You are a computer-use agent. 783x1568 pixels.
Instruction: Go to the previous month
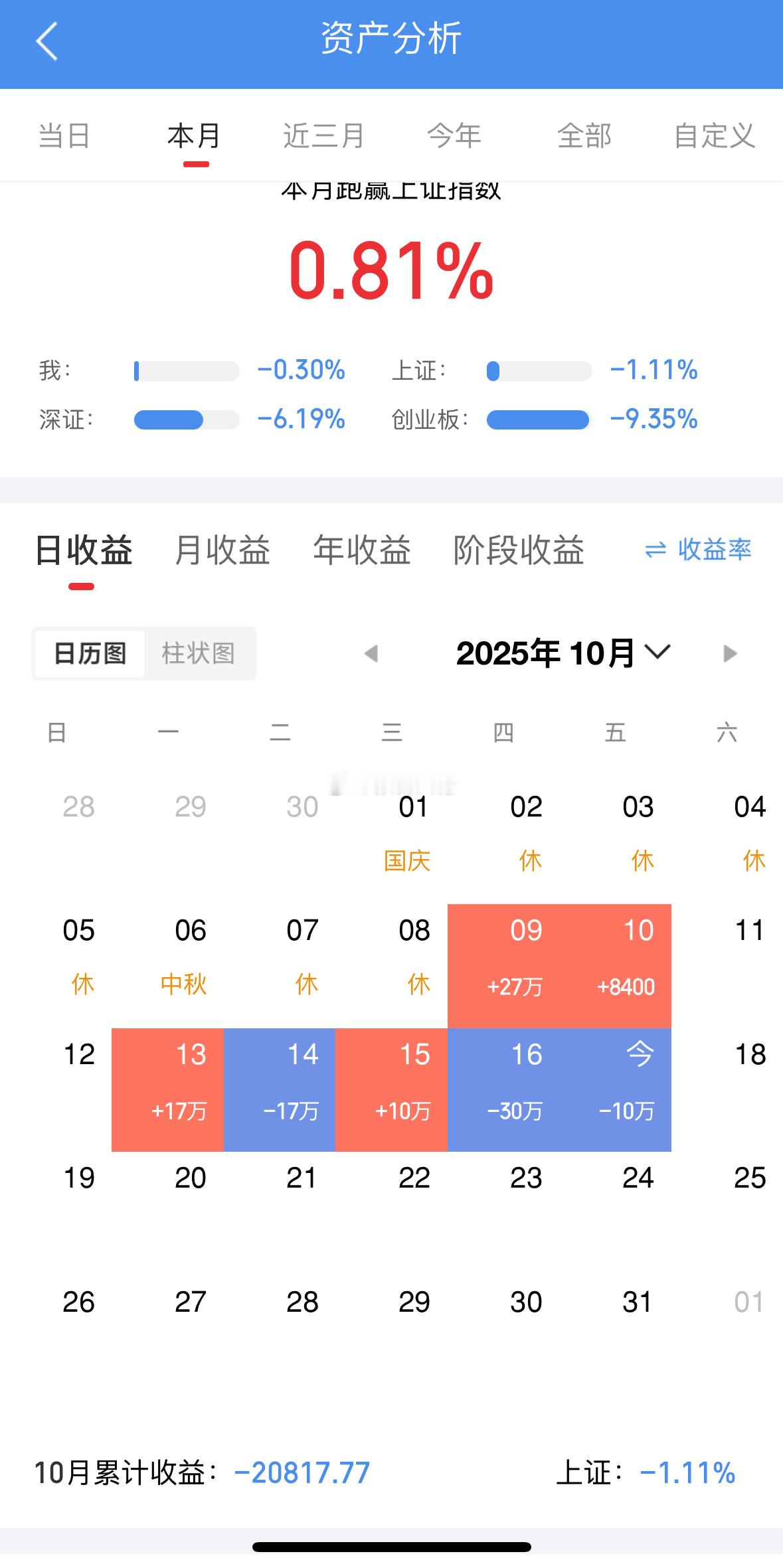371,654
